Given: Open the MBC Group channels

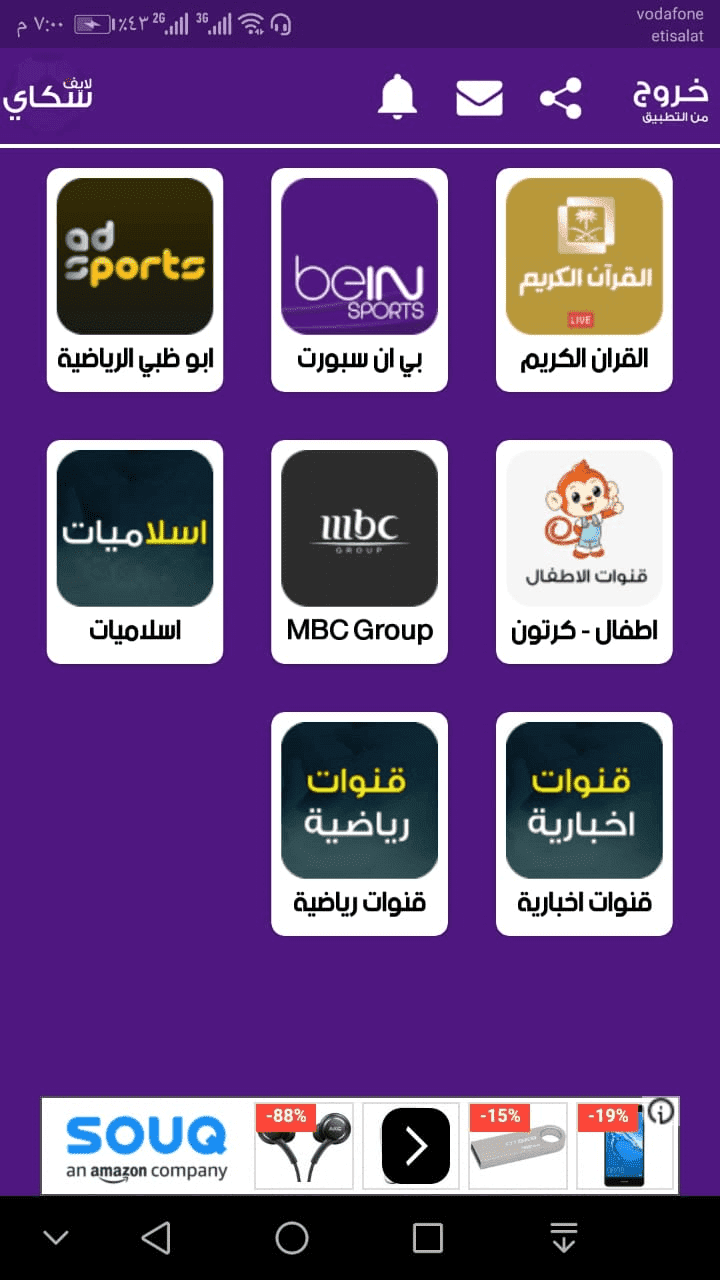Looking at the screenshot, I should [x=359, y=551].
